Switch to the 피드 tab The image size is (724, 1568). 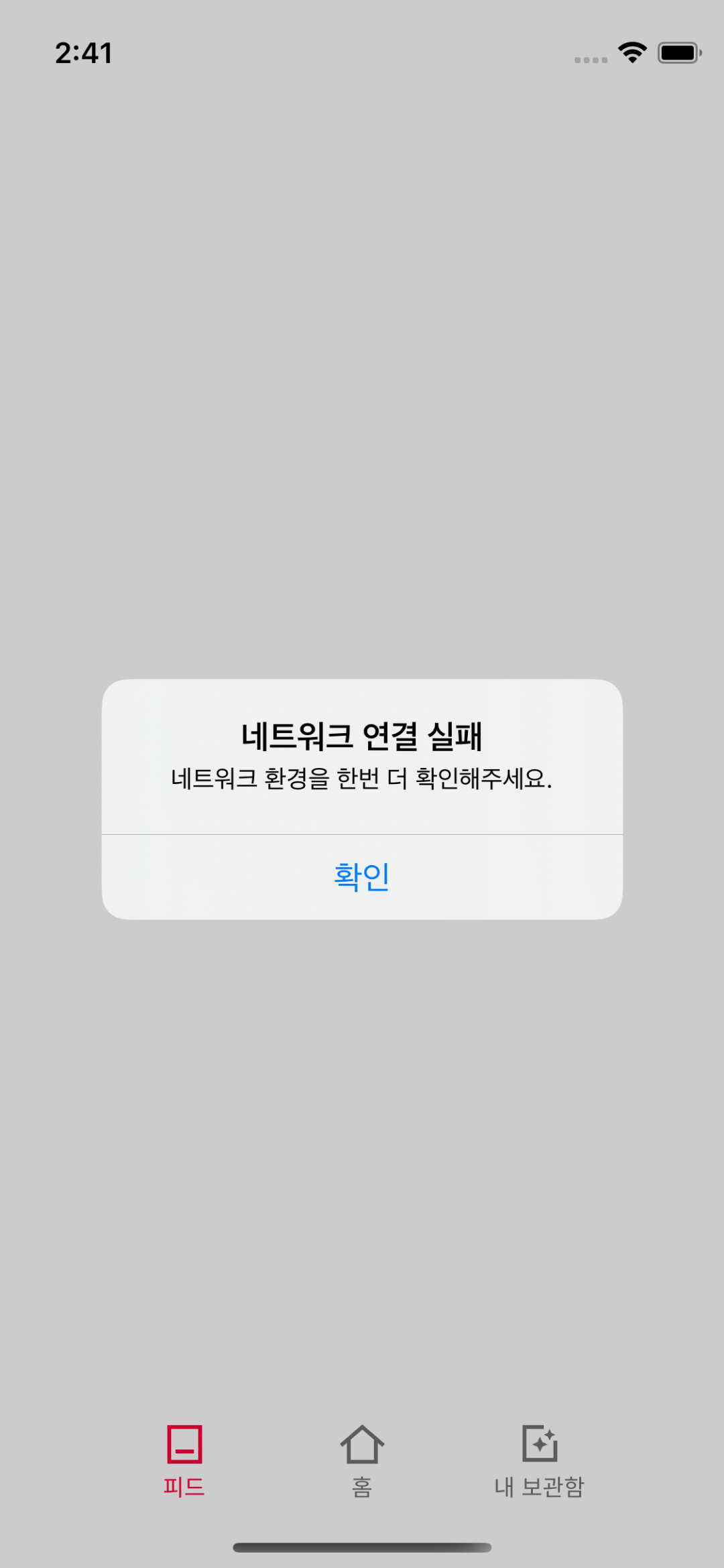184,1461
